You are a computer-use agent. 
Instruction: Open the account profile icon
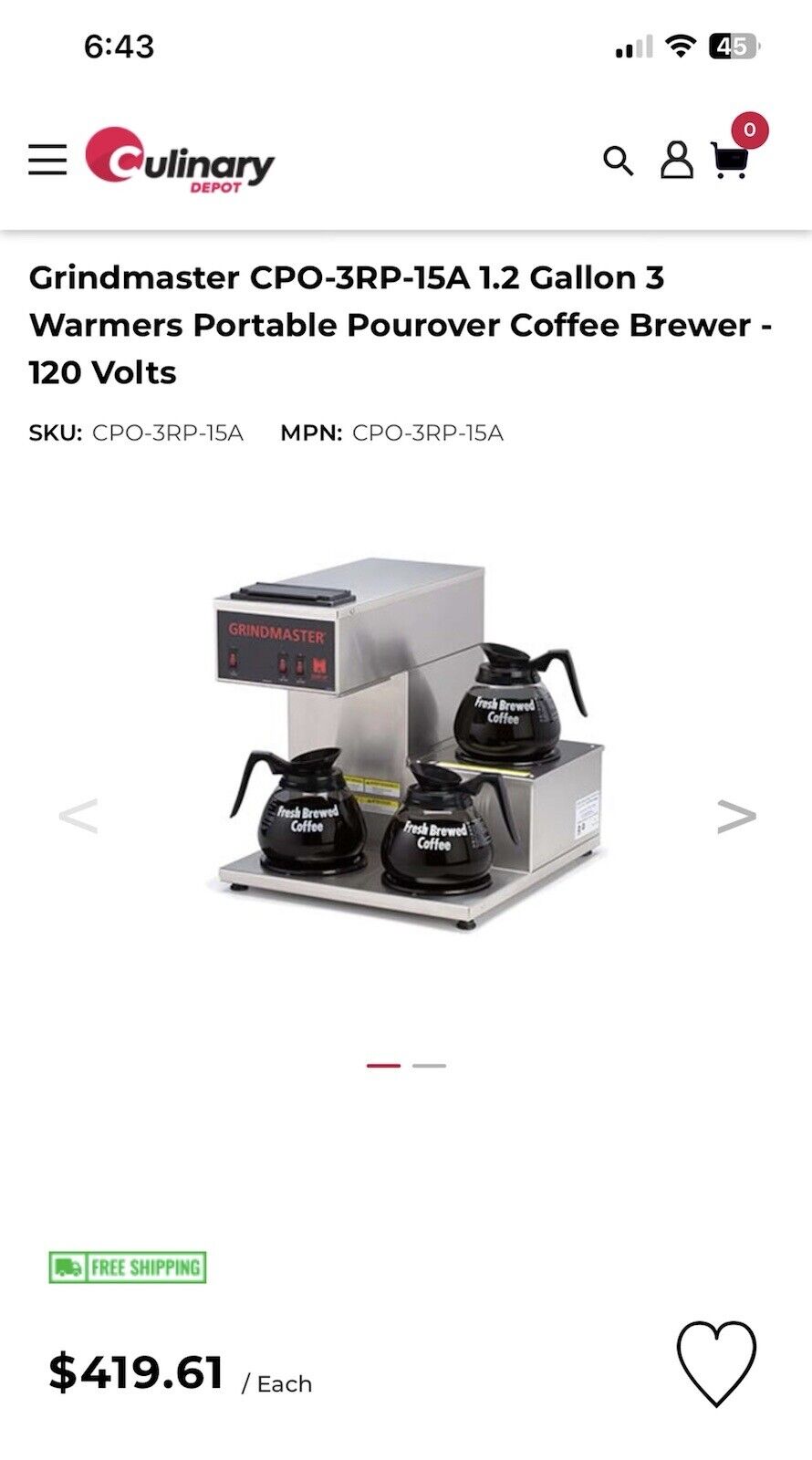pyautogui.click(x=676, y=160)
